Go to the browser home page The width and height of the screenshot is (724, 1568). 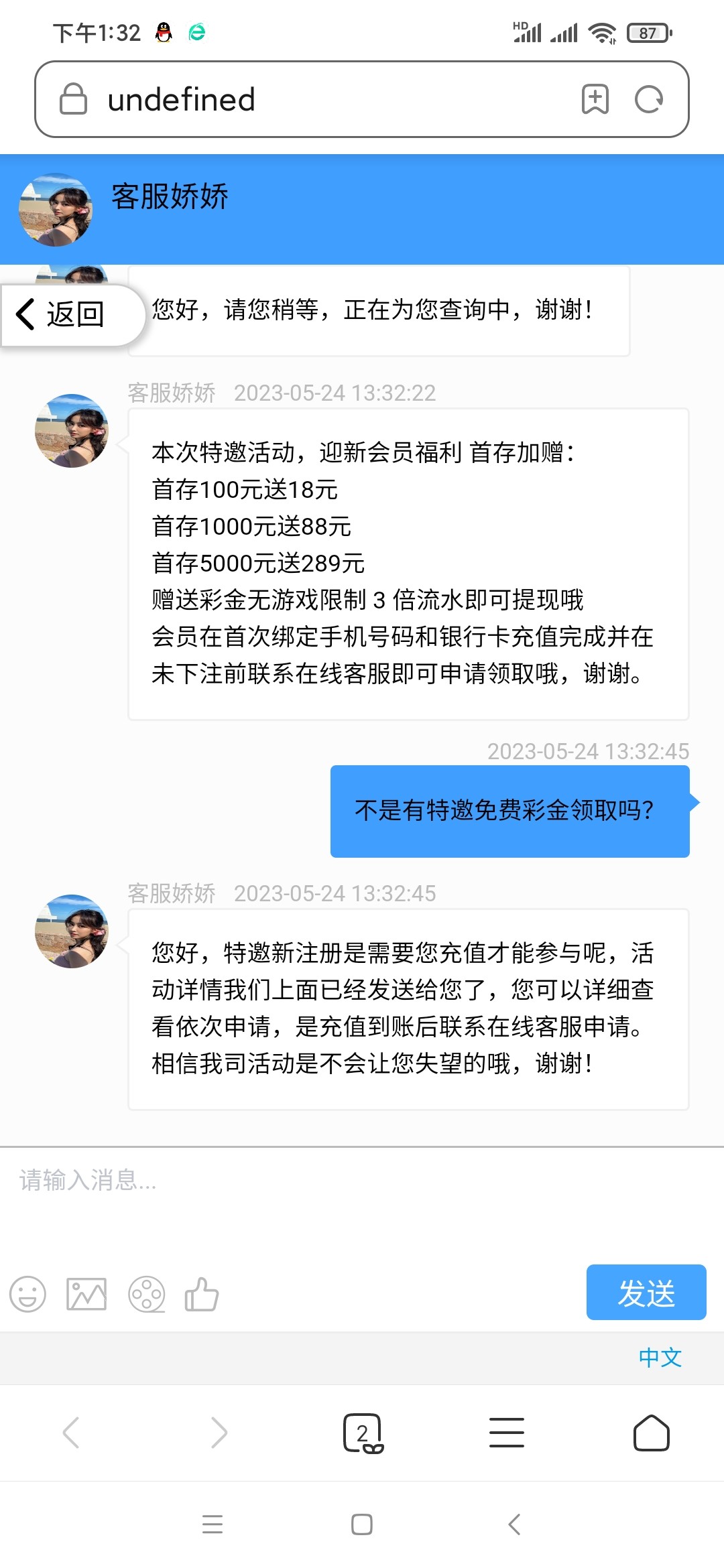pyautogui.click(x=651, y=1433)
